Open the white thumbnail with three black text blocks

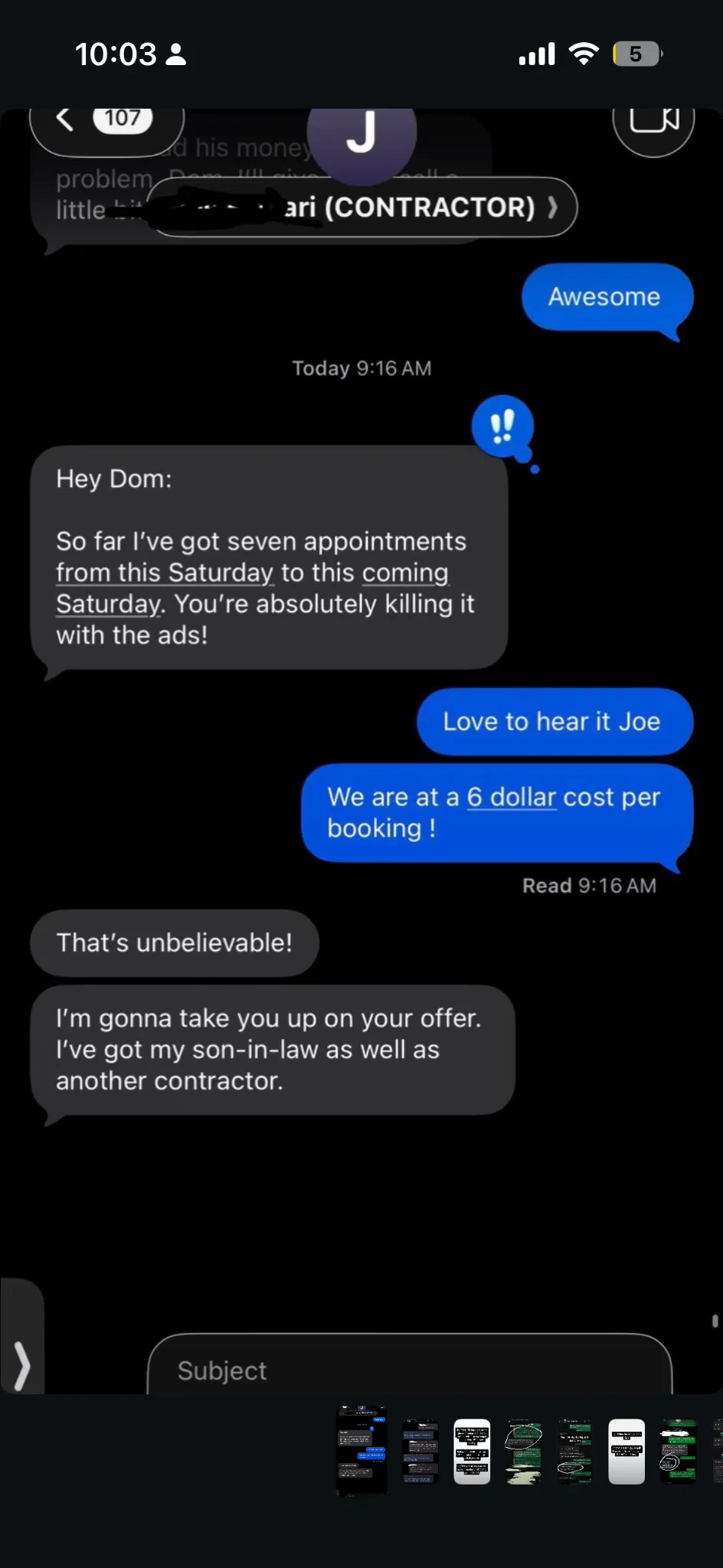coord(472,1451)
